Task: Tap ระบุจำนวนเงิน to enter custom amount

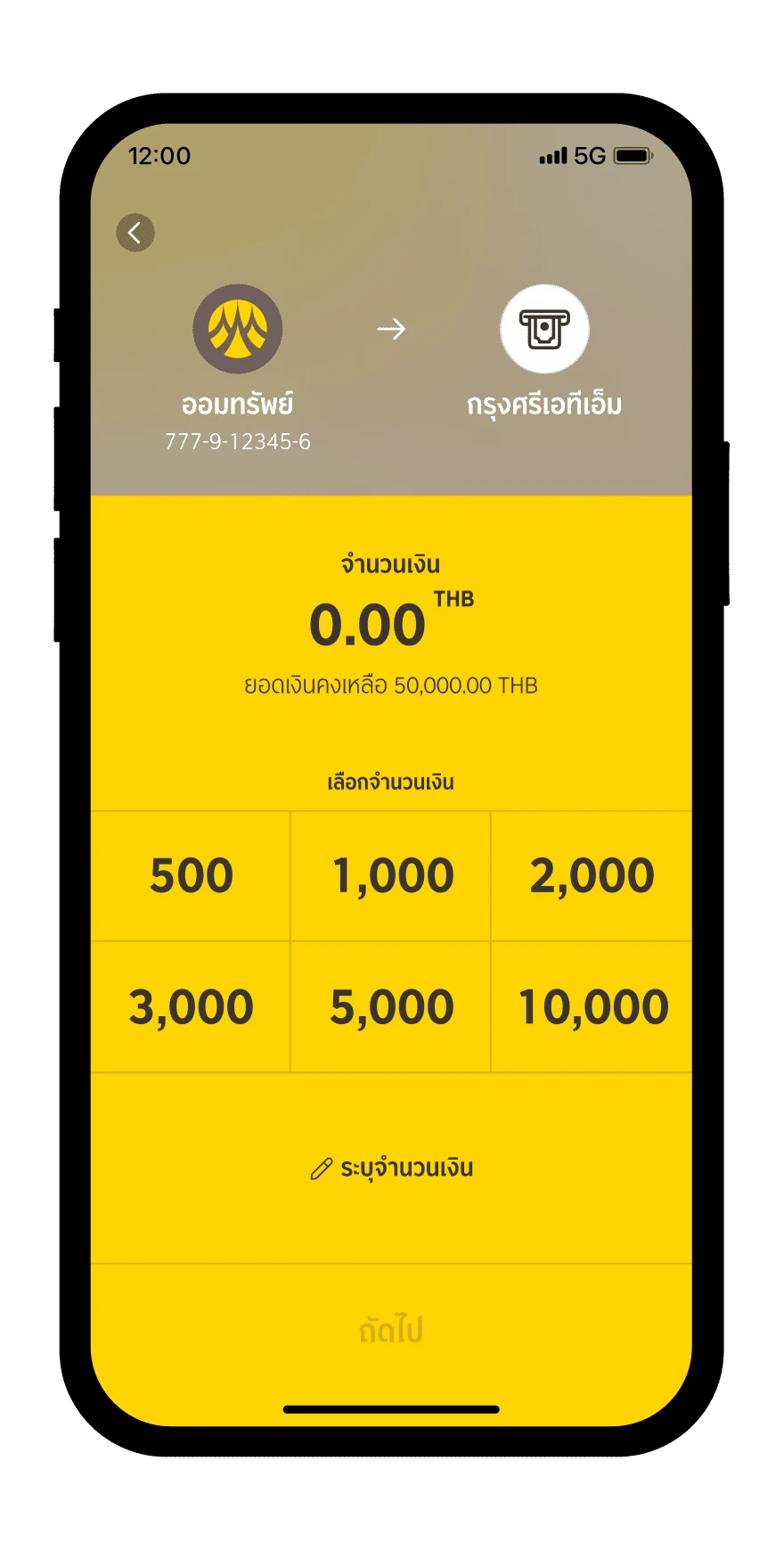Action: click(392, 1168)
